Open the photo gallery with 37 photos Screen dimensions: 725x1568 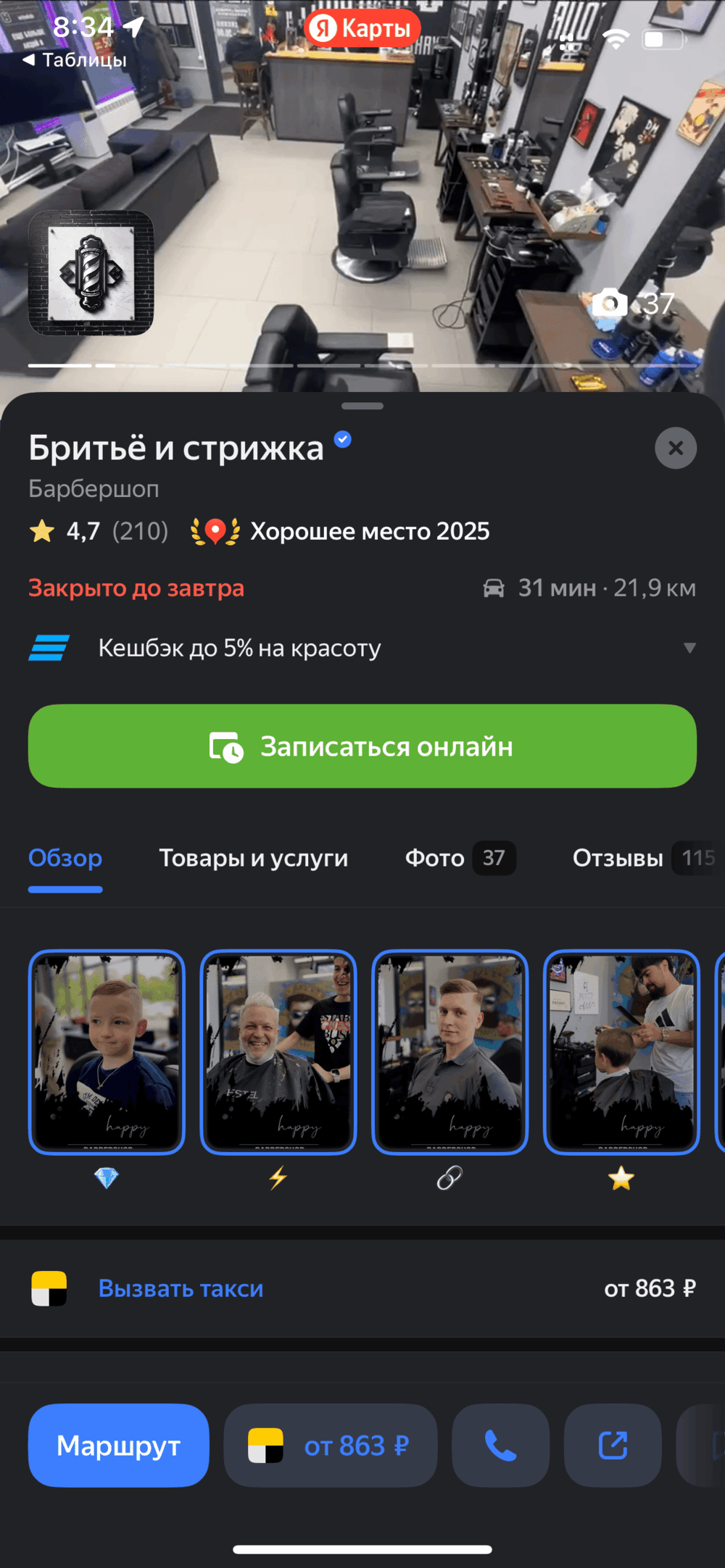634,304
